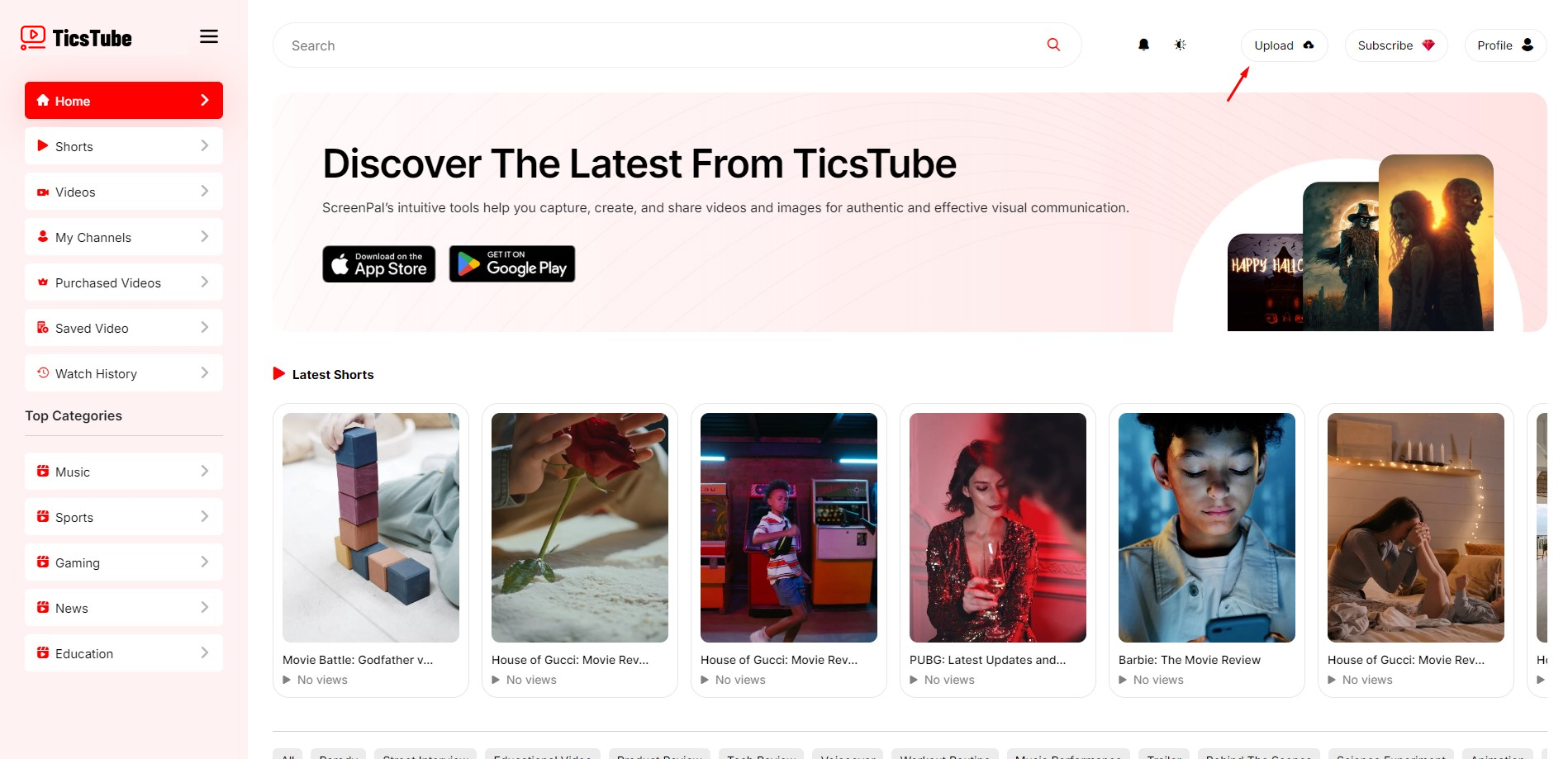Select the Music category
Viewport: 1568px width, 759px height.
click(x=124, y=472)
